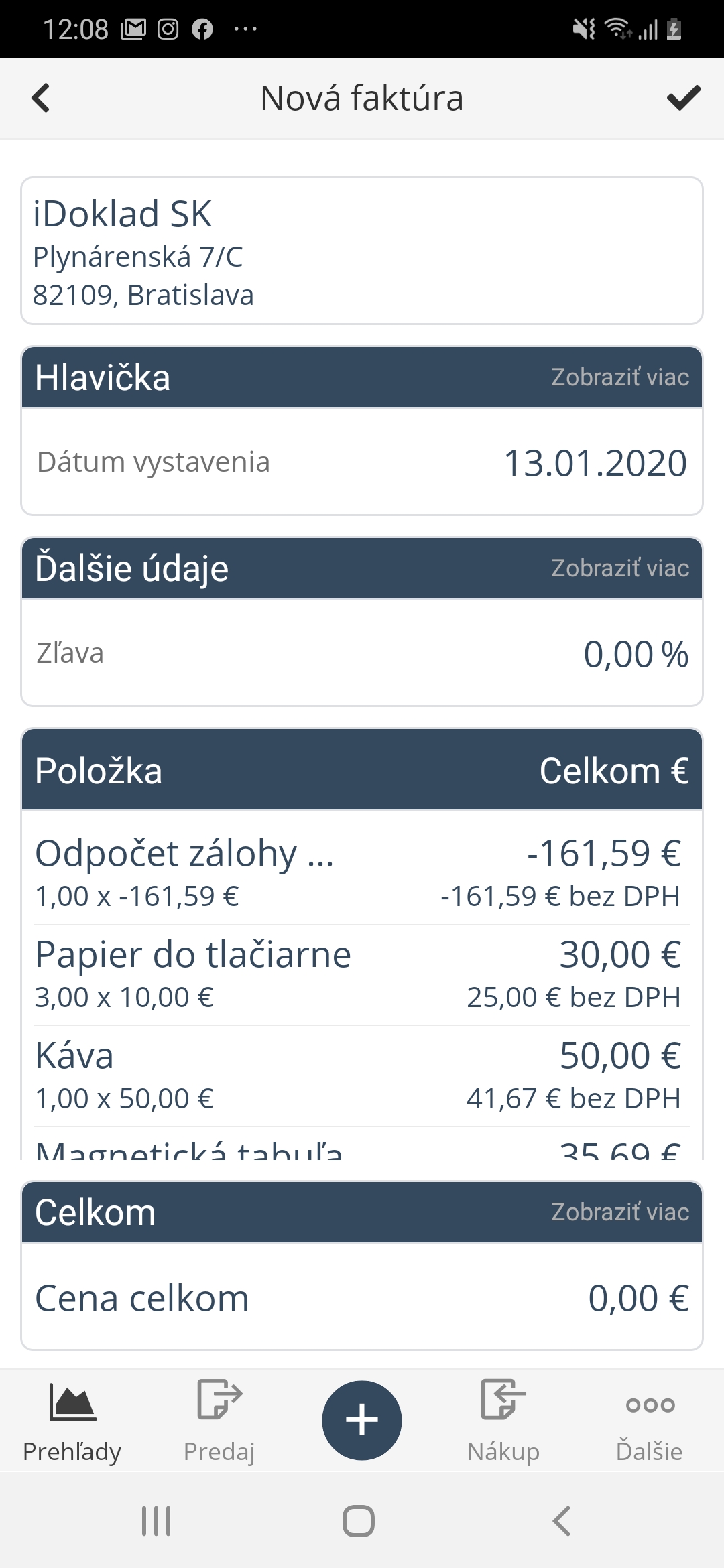Screen dimensions: 724x1568
Task: Confirm the new invoice with the checkmark
Action: click(683, 98)
